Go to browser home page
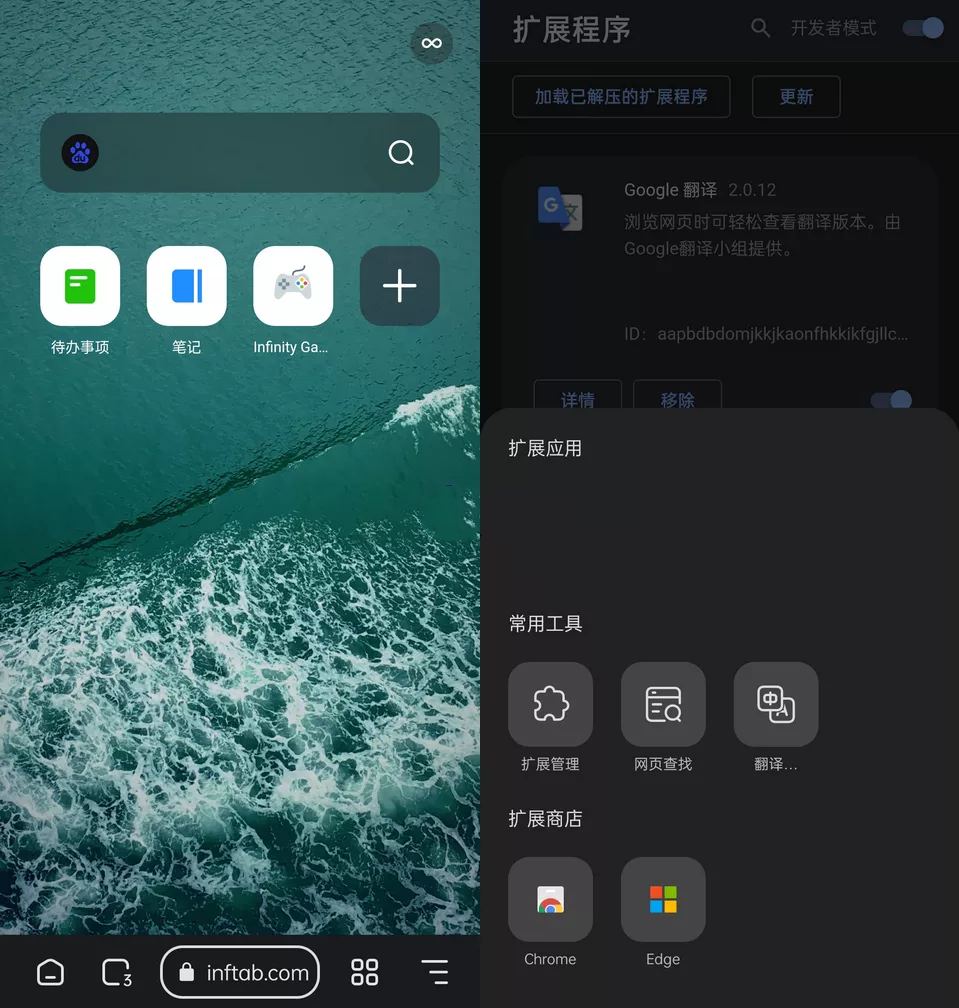 (50, 972)
